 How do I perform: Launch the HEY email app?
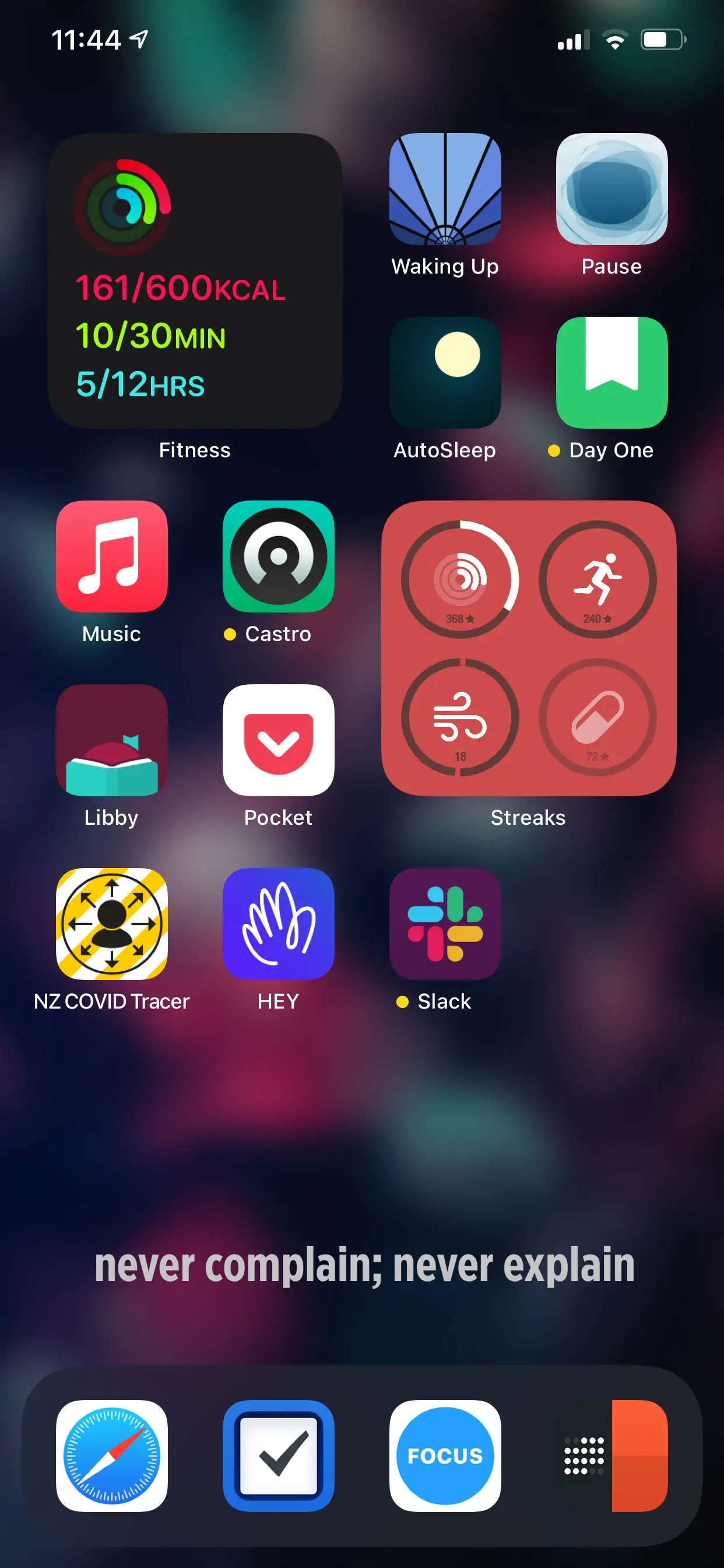(279, 924)
